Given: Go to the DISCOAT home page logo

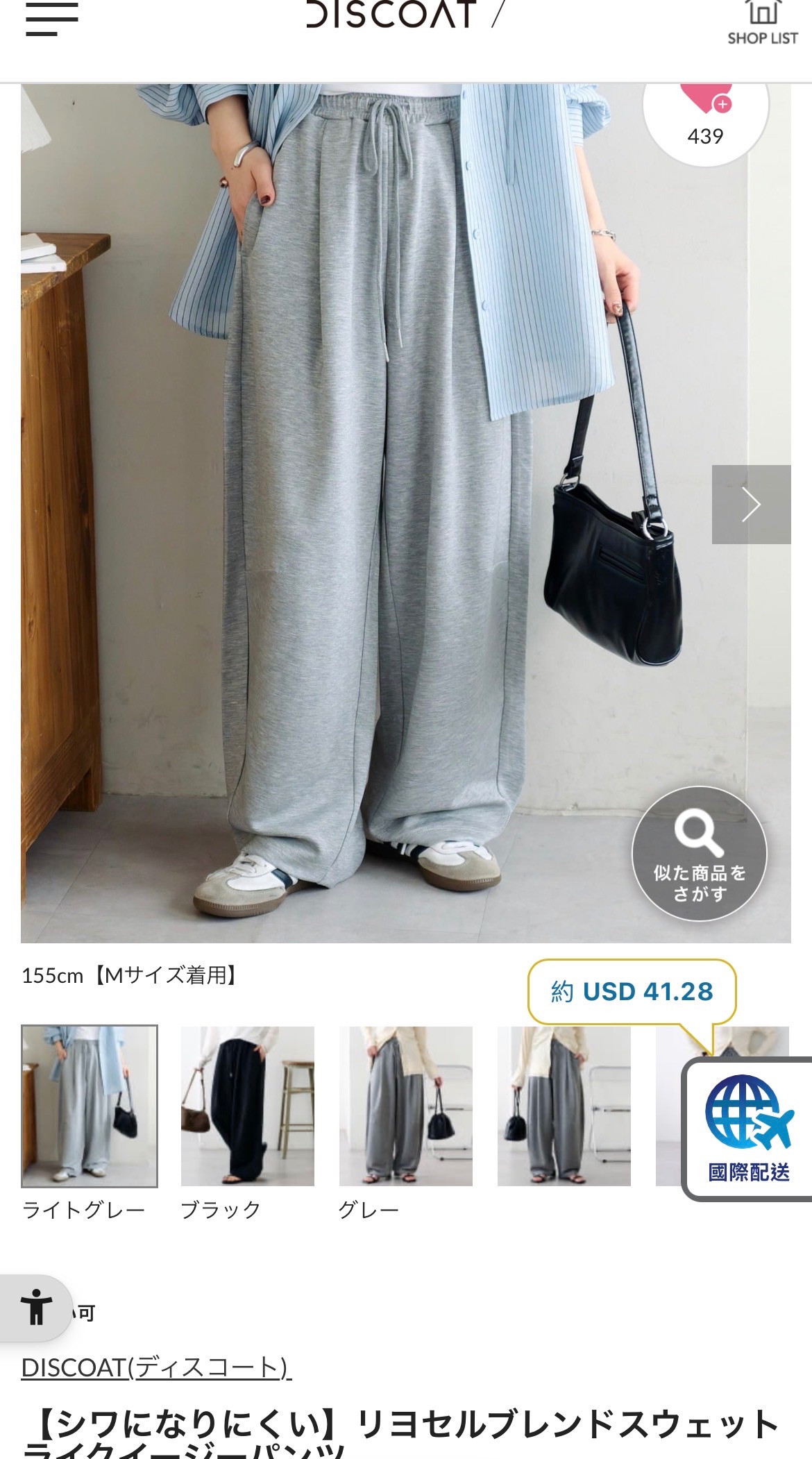Looking at the screenshot, I should tap(392, 15).
